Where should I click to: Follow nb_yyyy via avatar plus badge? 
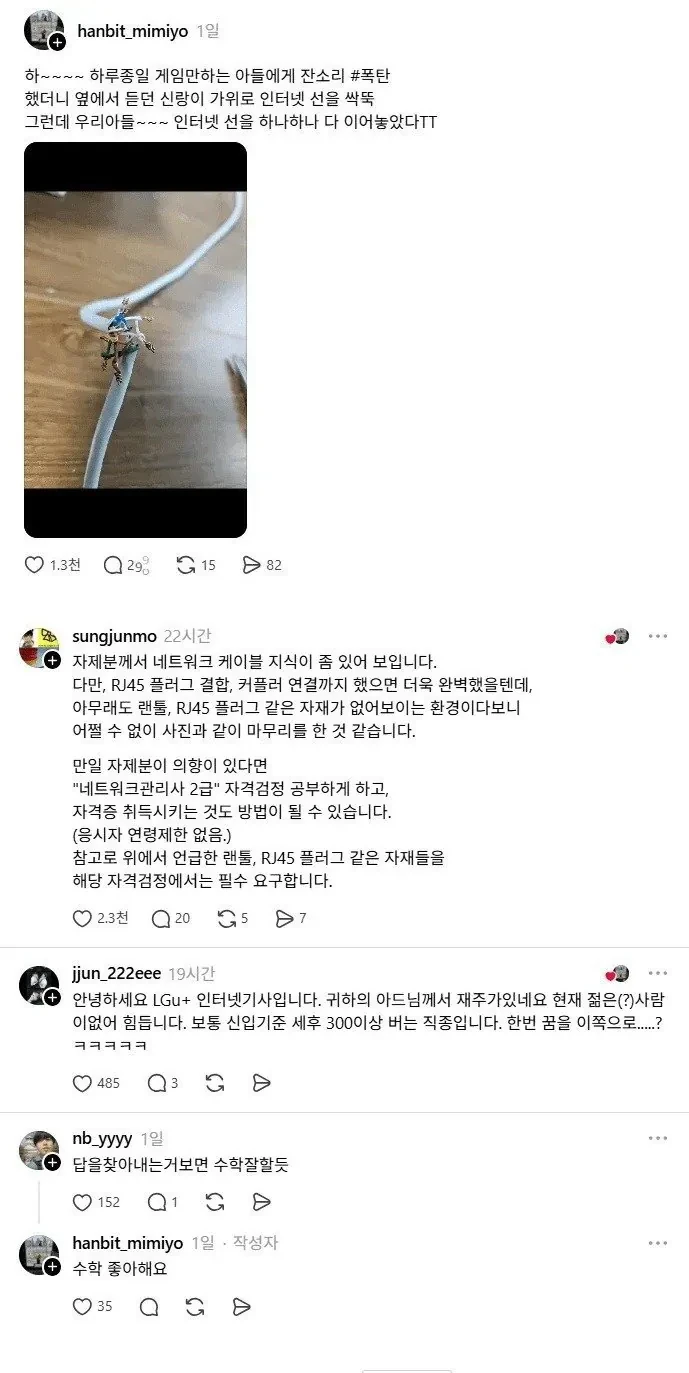[52, 1162]
